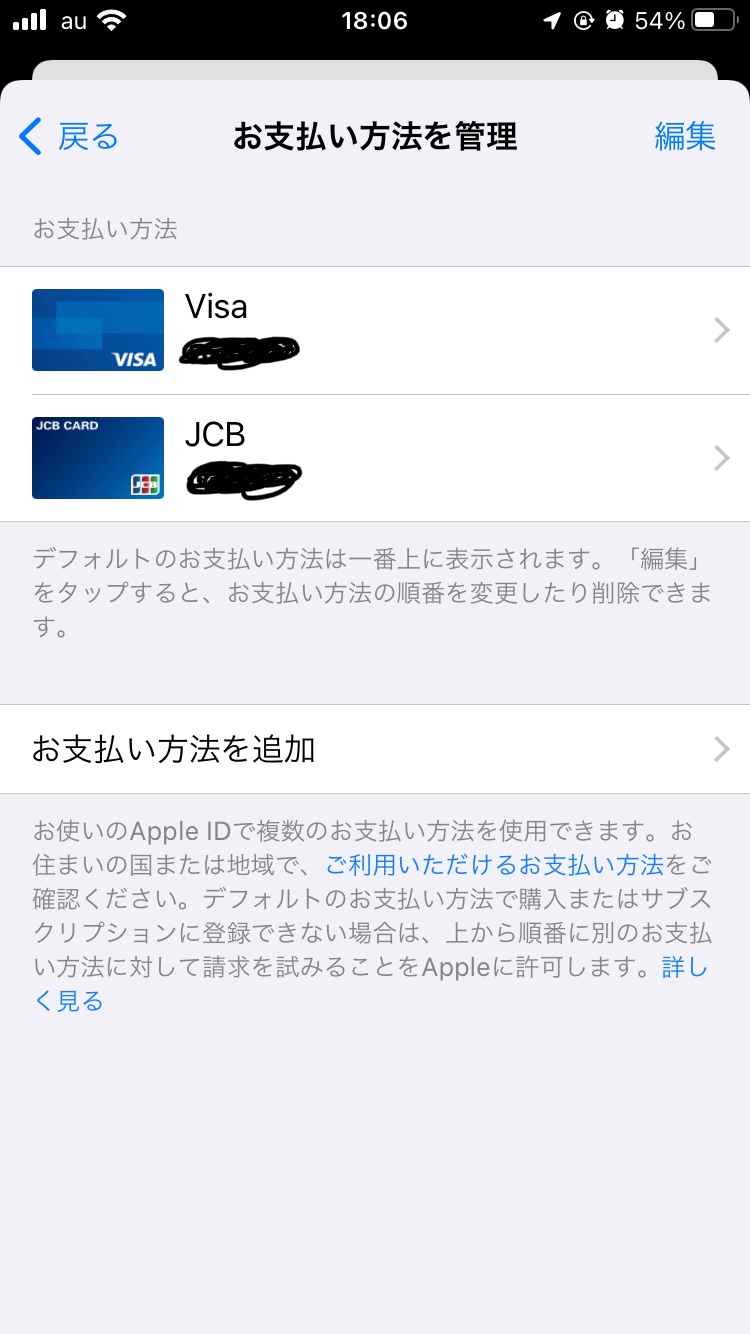Viewport: 750px width, 1334px height.
Task: Open the ご利用いただけるお支払い方法 link
Action: point(494,864)
